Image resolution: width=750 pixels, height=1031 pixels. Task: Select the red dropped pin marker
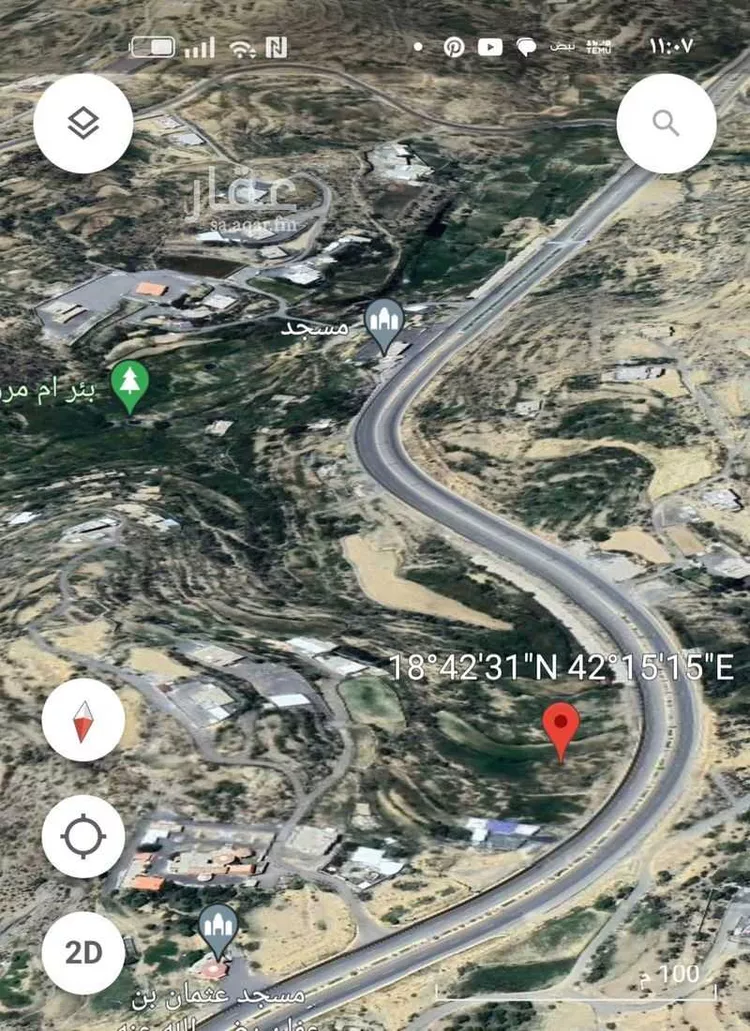click(561, 729)
